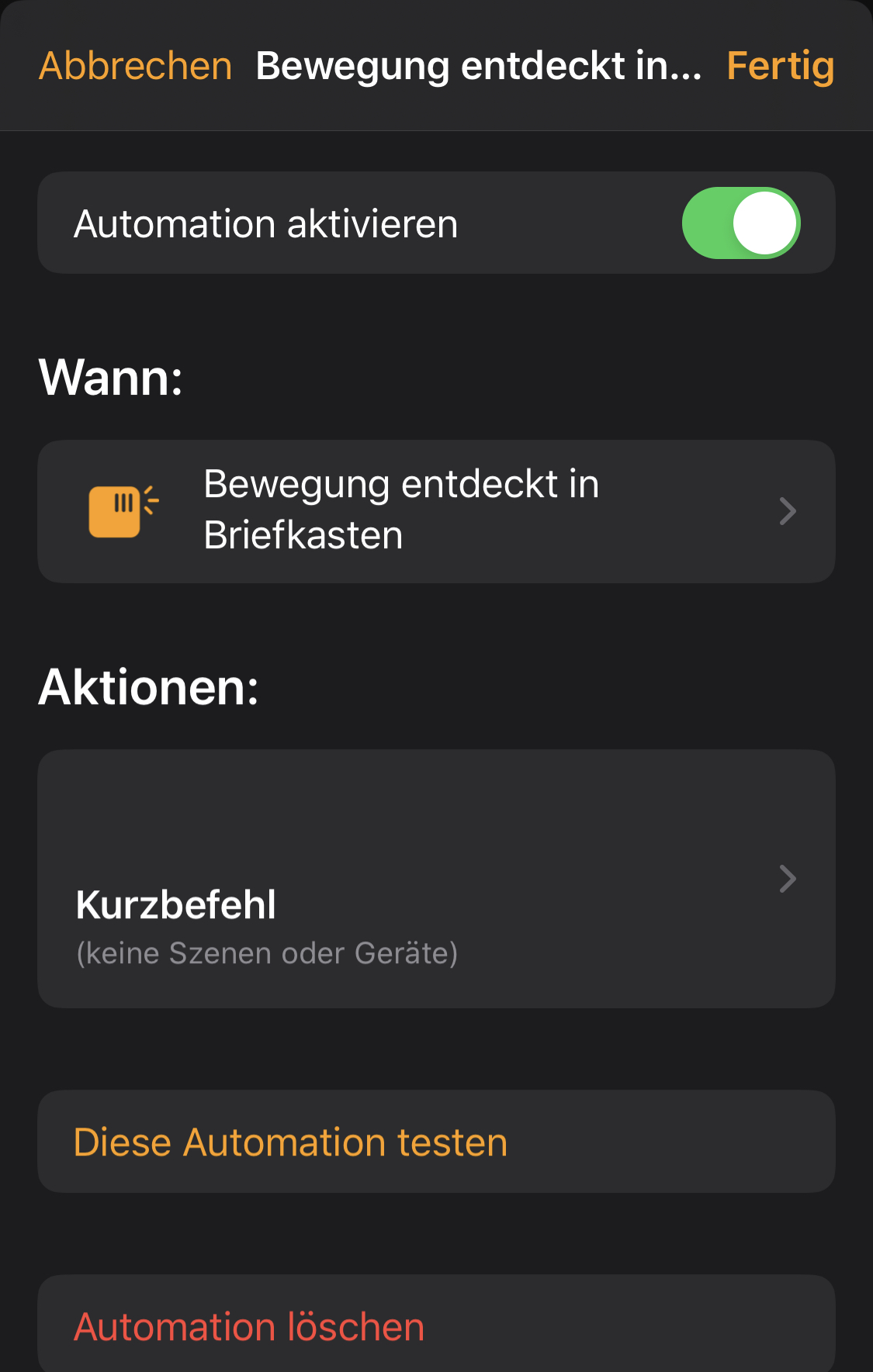Open the Kurzbefehl action
The height and width of the screenshot is (1372, 873).
436,879
